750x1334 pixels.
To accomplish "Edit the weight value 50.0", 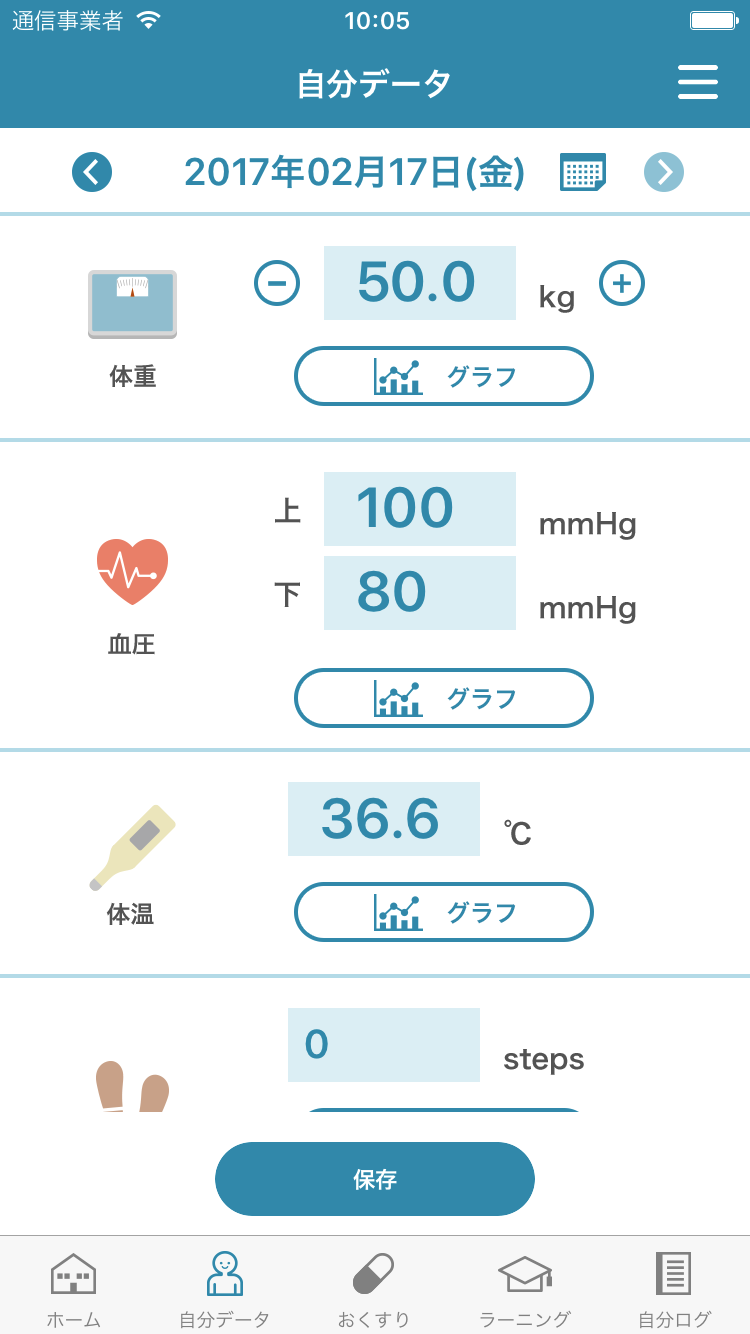I will pos(420,283).
